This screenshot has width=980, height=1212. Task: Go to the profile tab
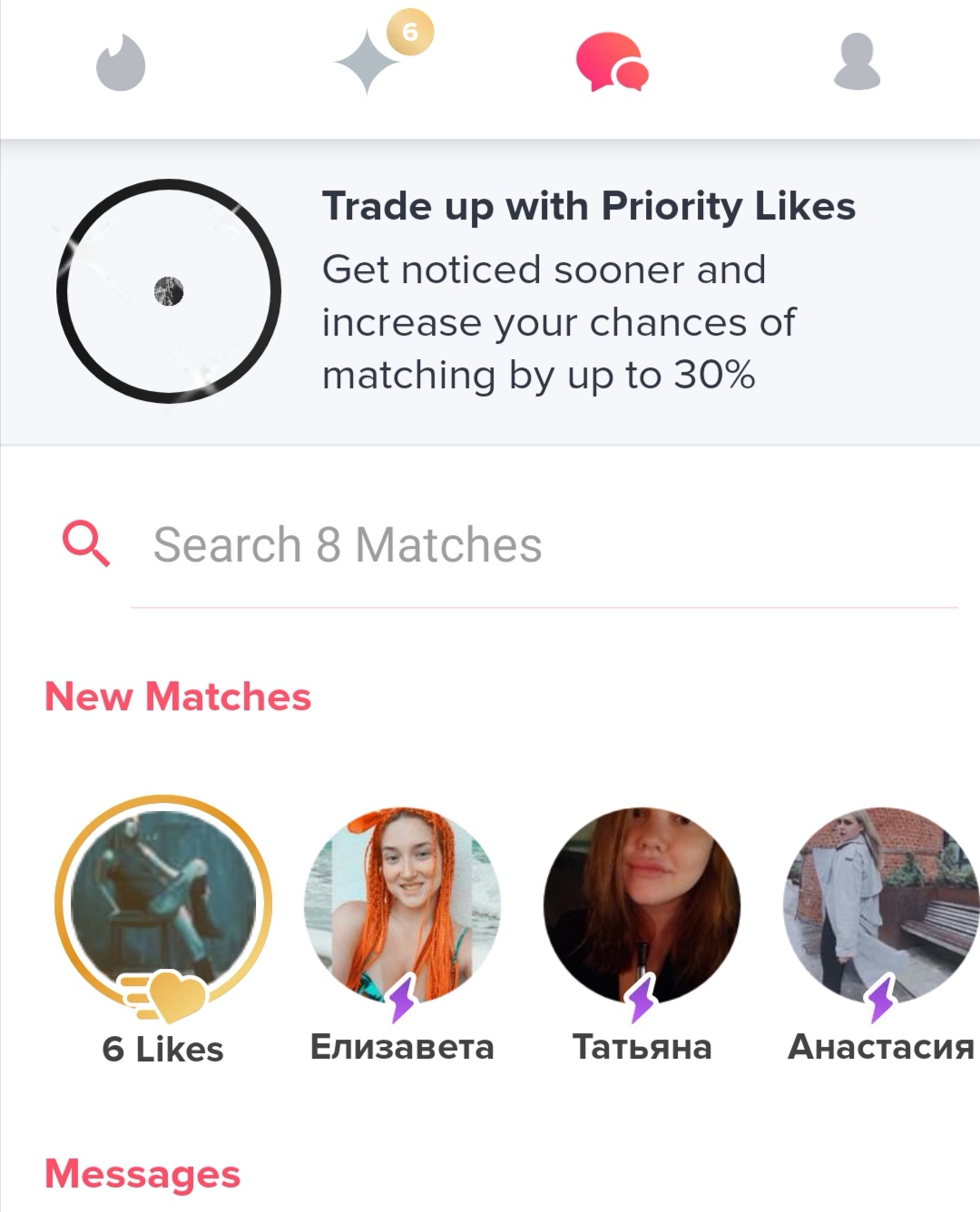click(x=857, y=62)
